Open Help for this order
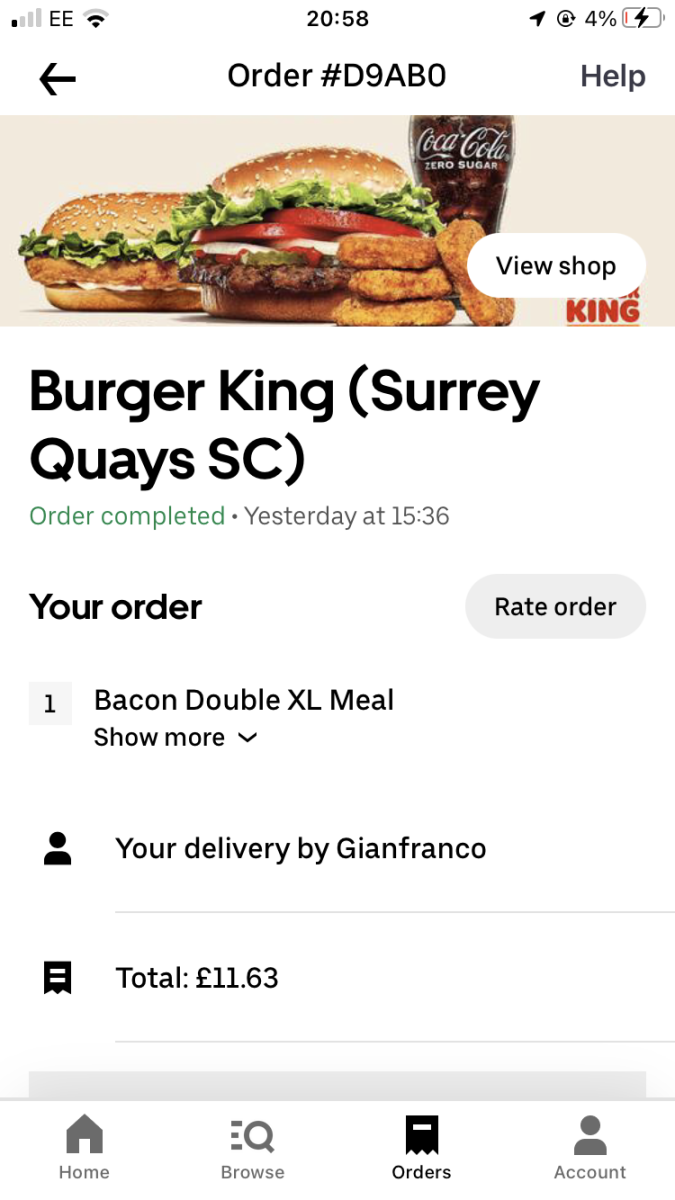The image size is (675, 1200). tap(613, 76)
